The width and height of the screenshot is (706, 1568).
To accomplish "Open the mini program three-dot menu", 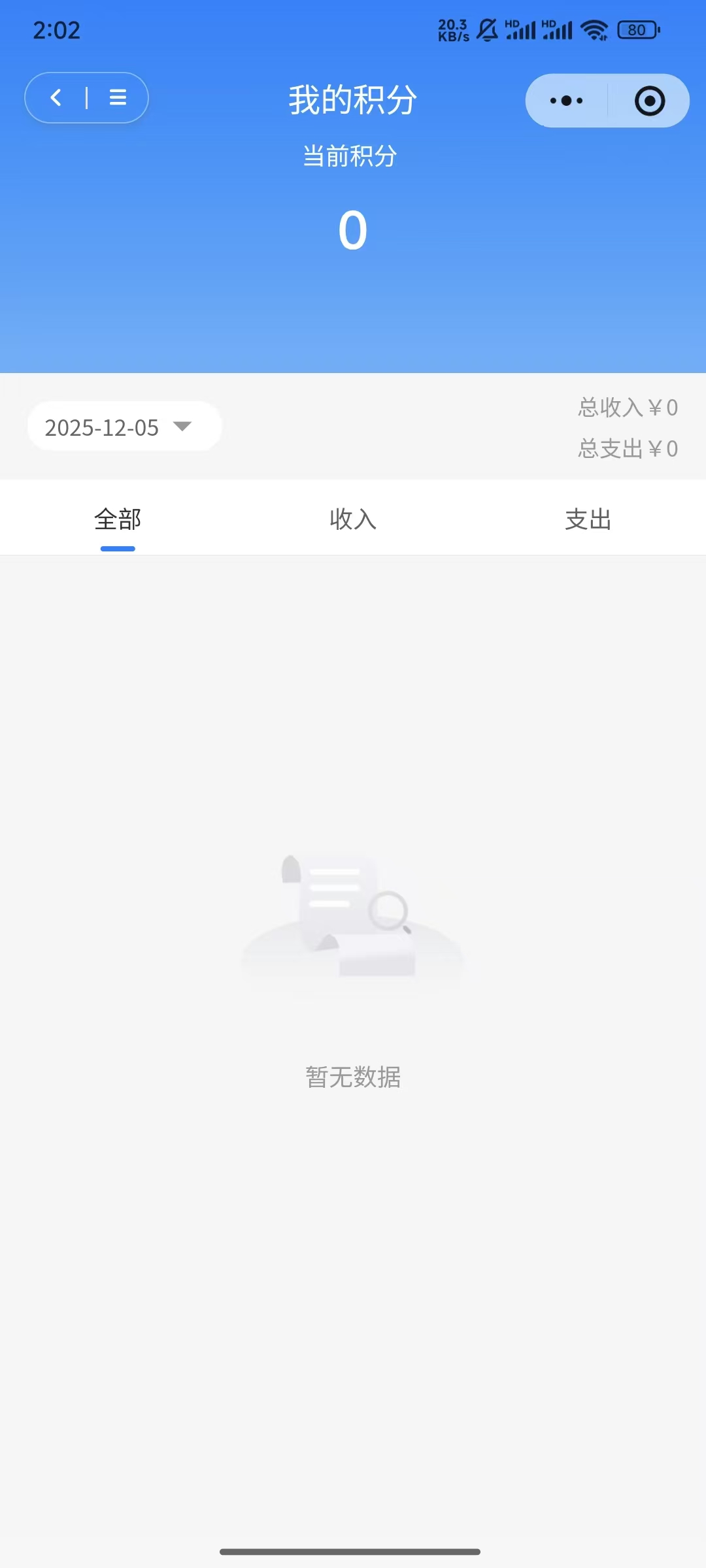I will pyautogui.click(x=566, y=101).
